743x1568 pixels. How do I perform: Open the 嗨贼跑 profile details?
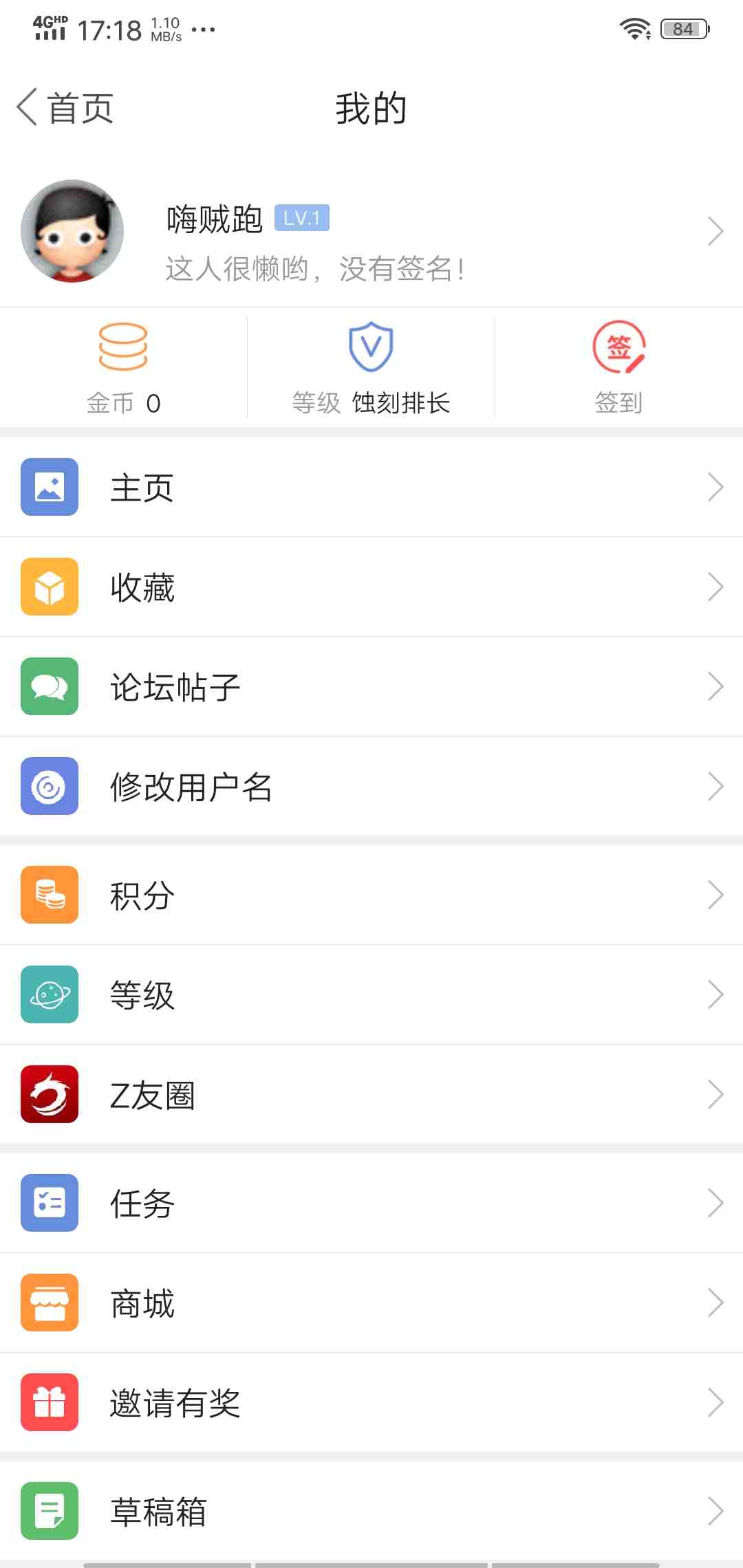tap(371, 232)
